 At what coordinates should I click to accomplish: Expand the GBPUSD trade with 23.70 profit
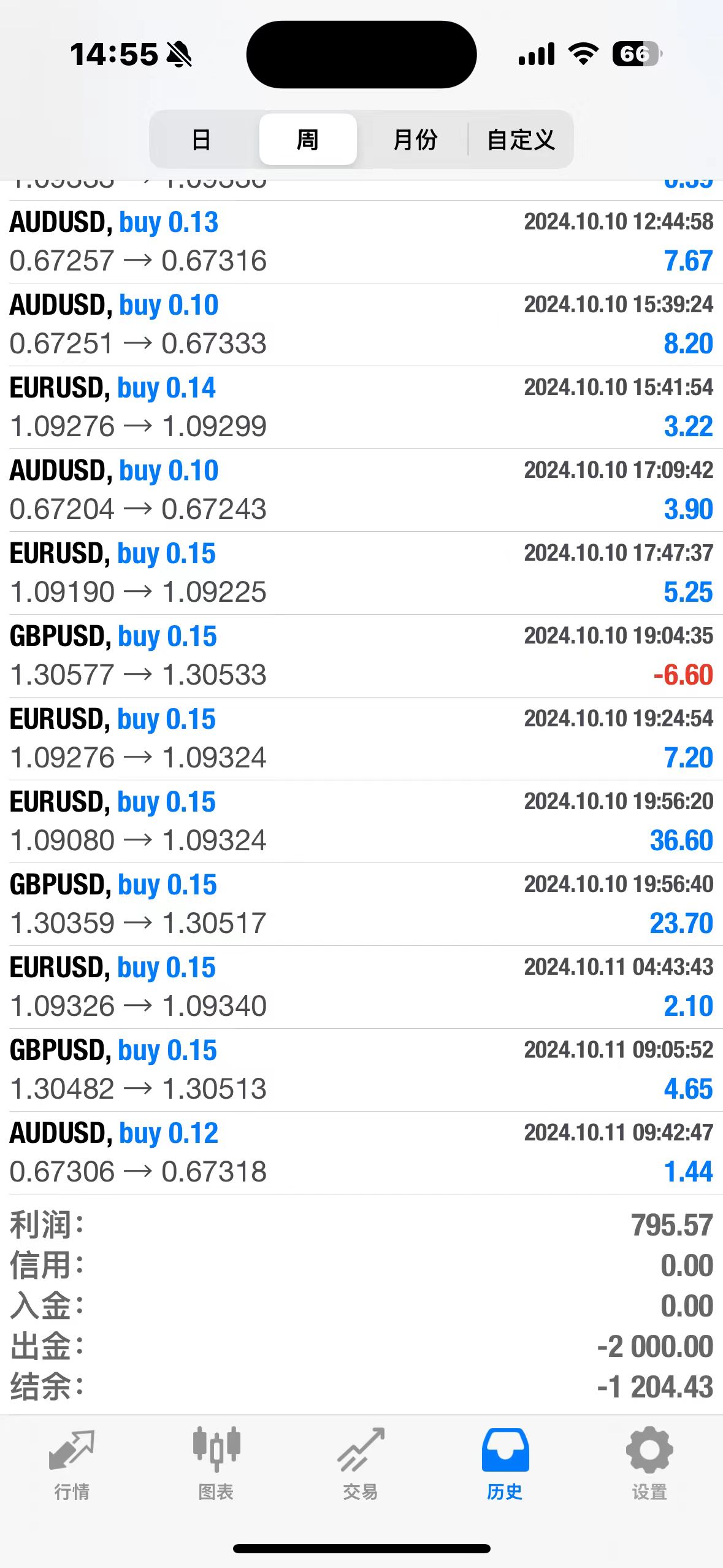click(x=361, y=904)
